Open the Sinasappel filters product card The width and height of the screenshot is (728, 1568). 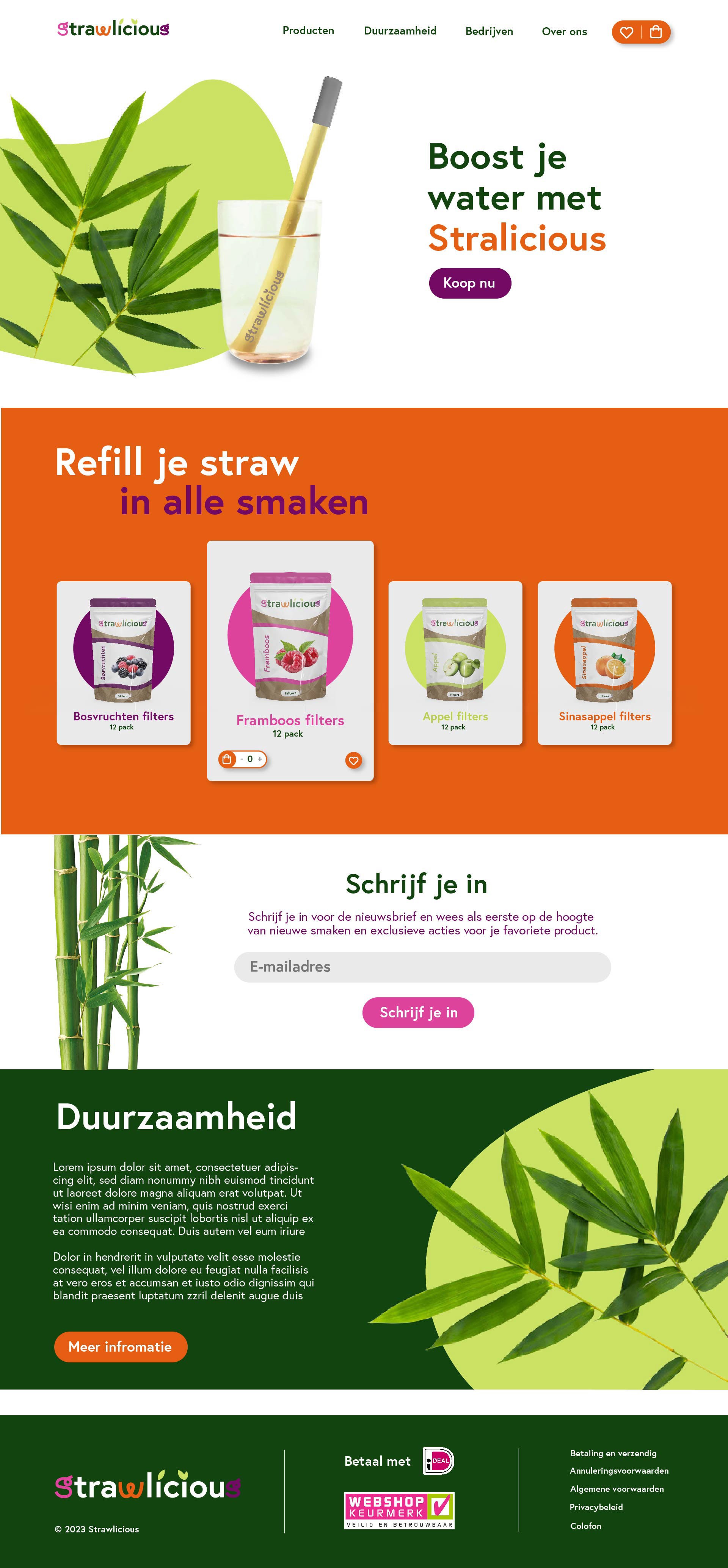point(604,663)
